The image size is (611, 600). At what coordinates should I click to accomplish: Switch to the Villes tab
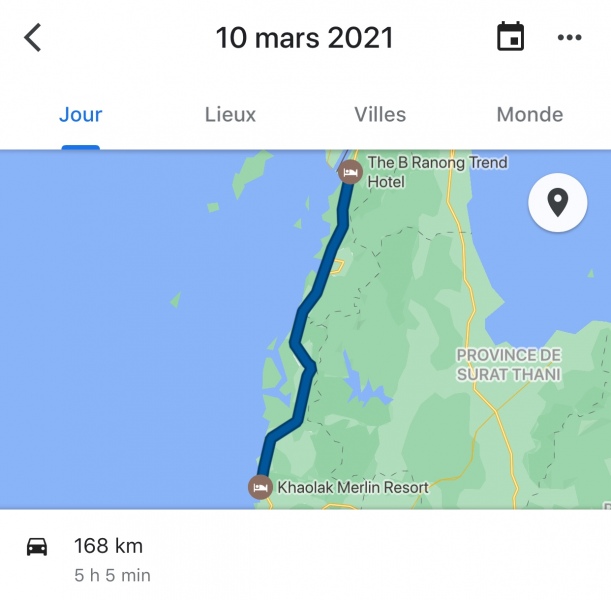380,114
